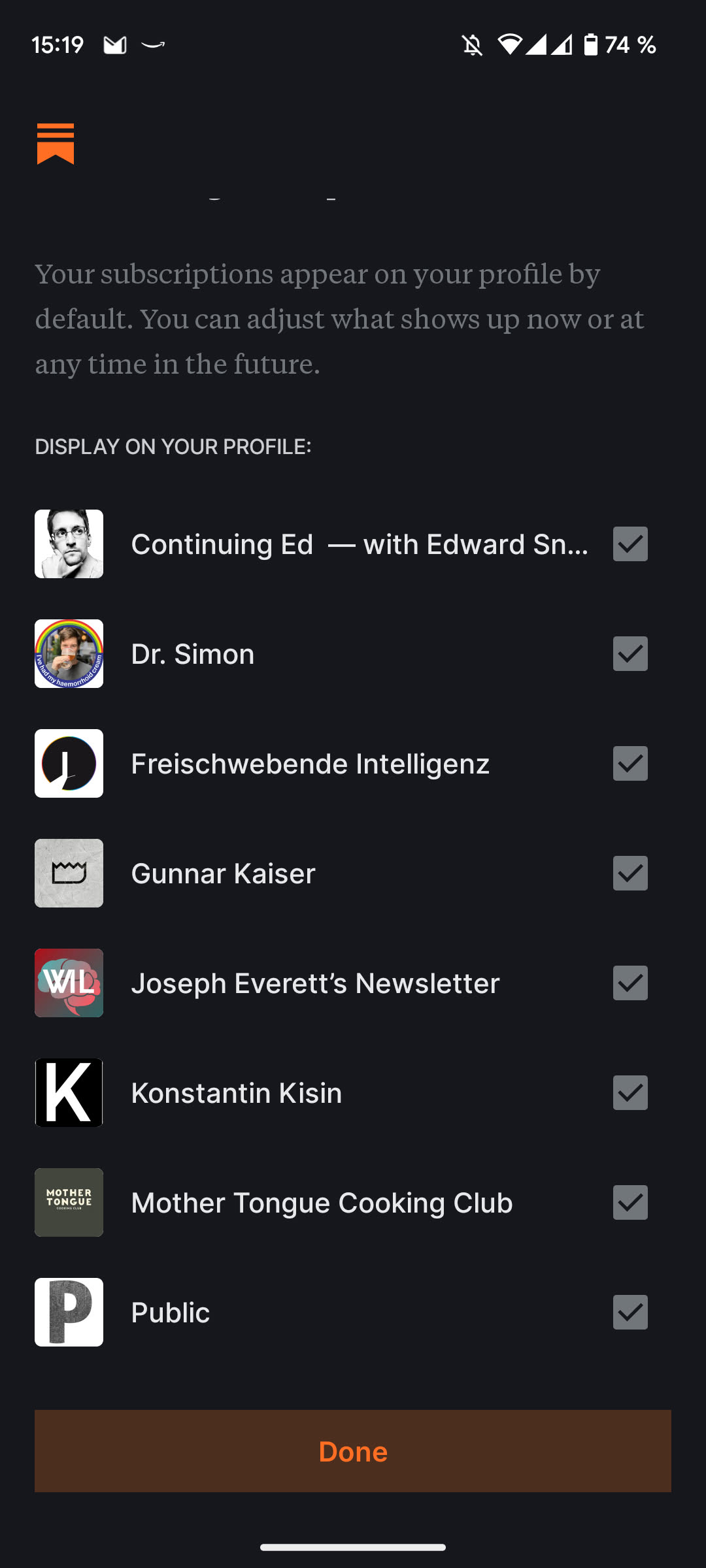Toggle the Konstantin Kisin checkbox
706x1568 pixels.
(630, 1092)
